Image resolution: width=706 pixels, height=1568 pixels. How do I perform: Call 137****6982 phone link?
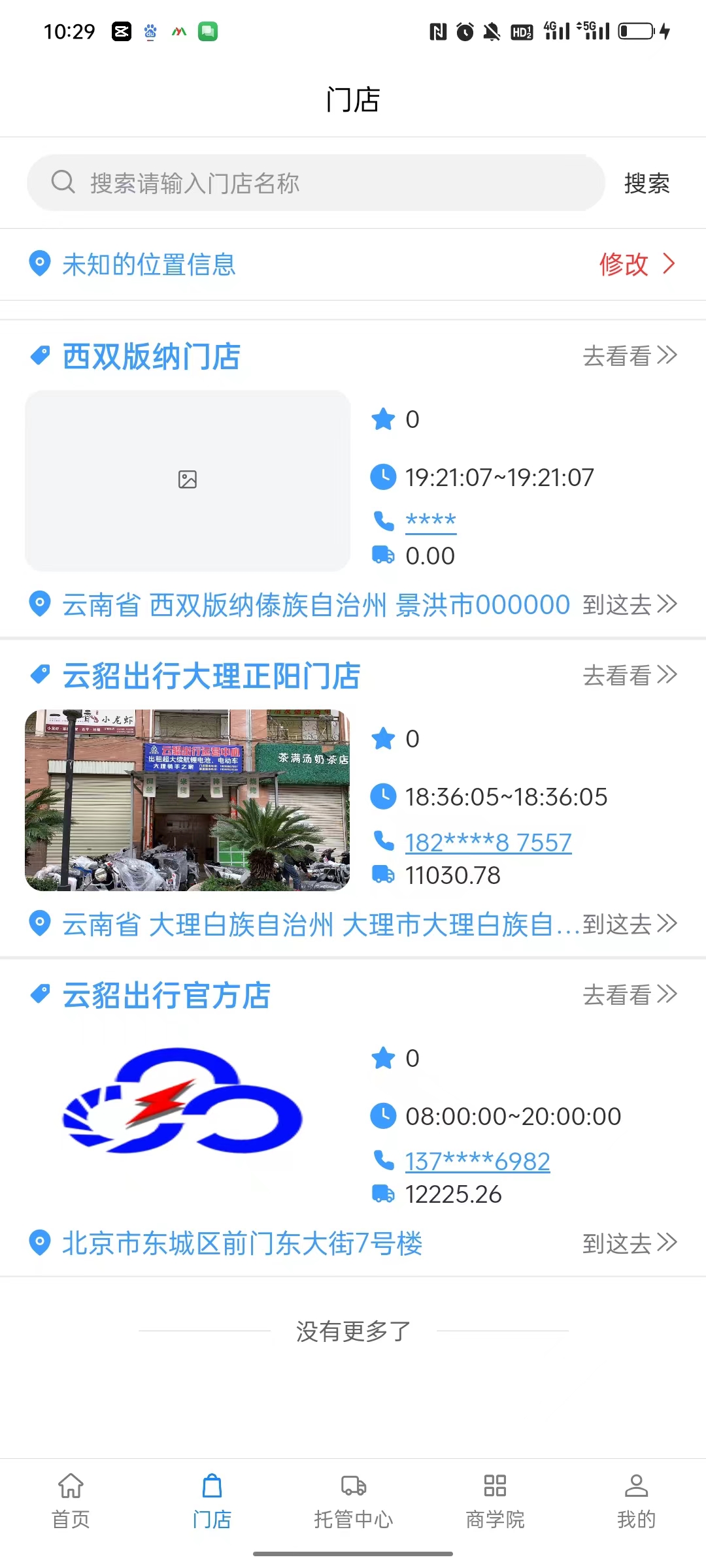477,1162
